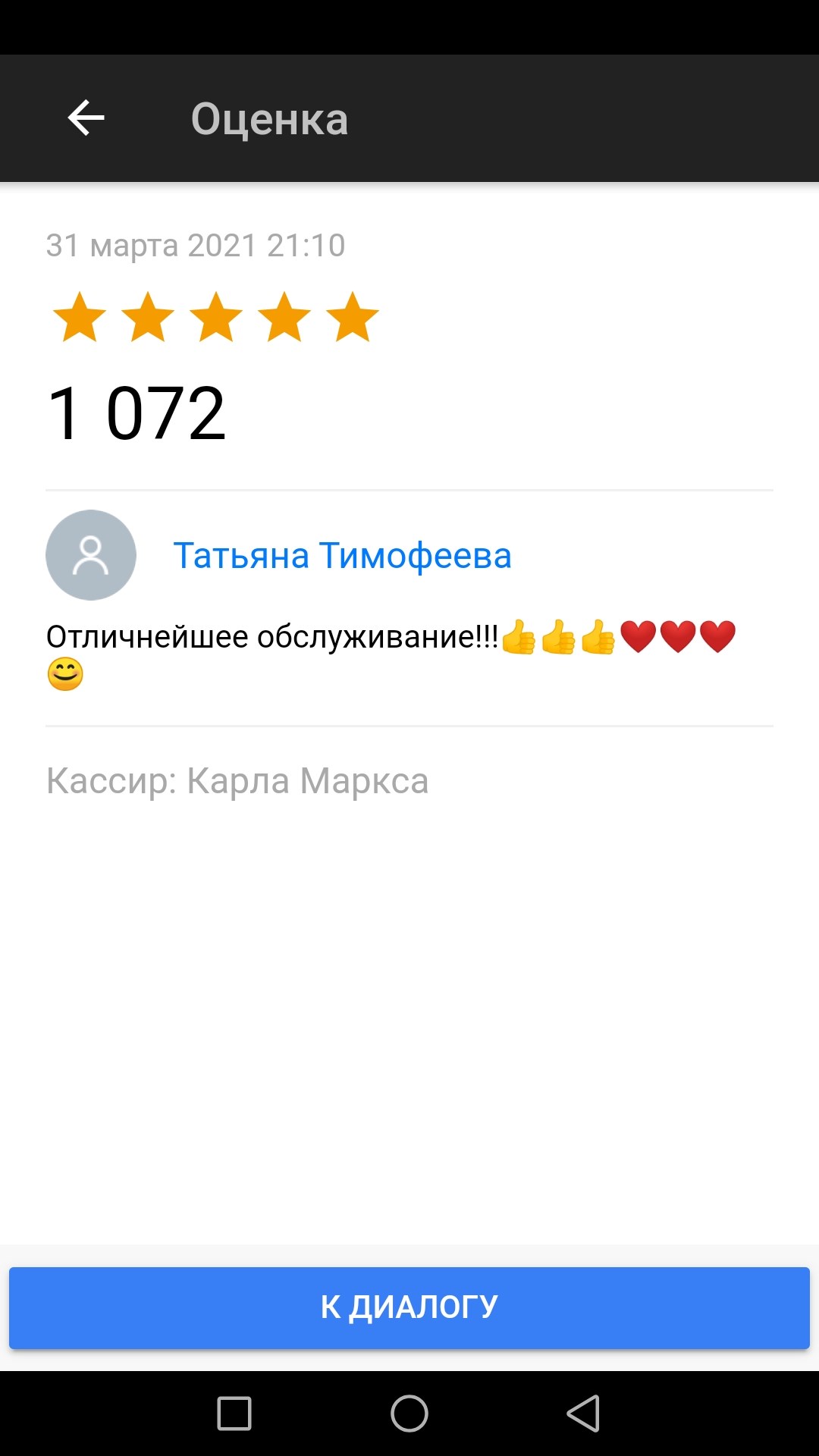The width and height of the screenshot is (819, 1456).
Task: Tap the system home button
Action: point(409,1414)
